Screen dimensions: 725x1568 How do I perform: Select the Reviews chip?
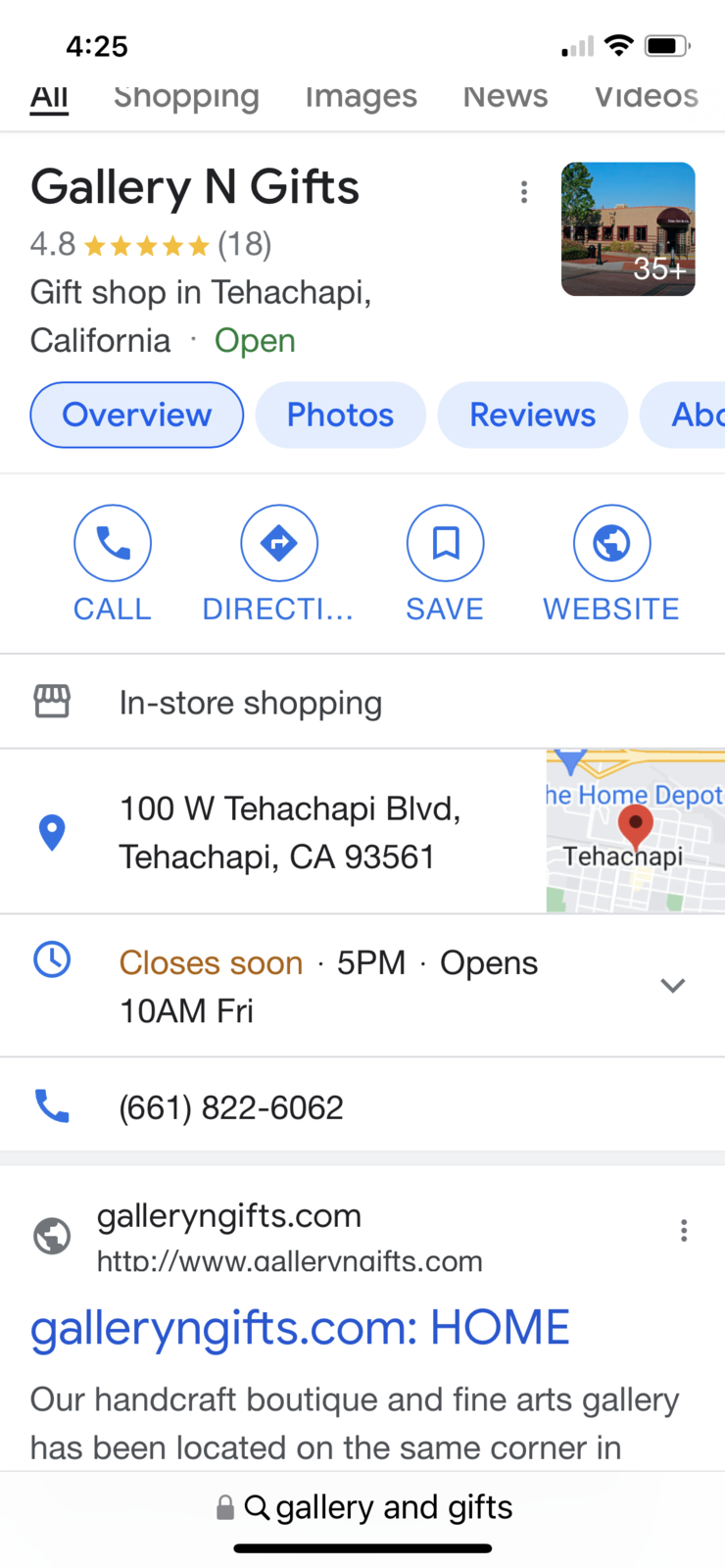click(532, 415)
